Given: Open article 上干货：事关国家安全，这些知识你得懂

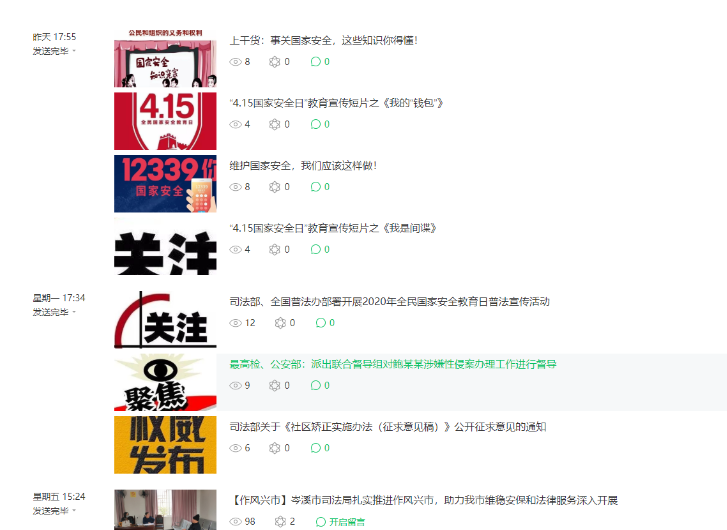Looking at the screenshot, I should tap(323, 40).
